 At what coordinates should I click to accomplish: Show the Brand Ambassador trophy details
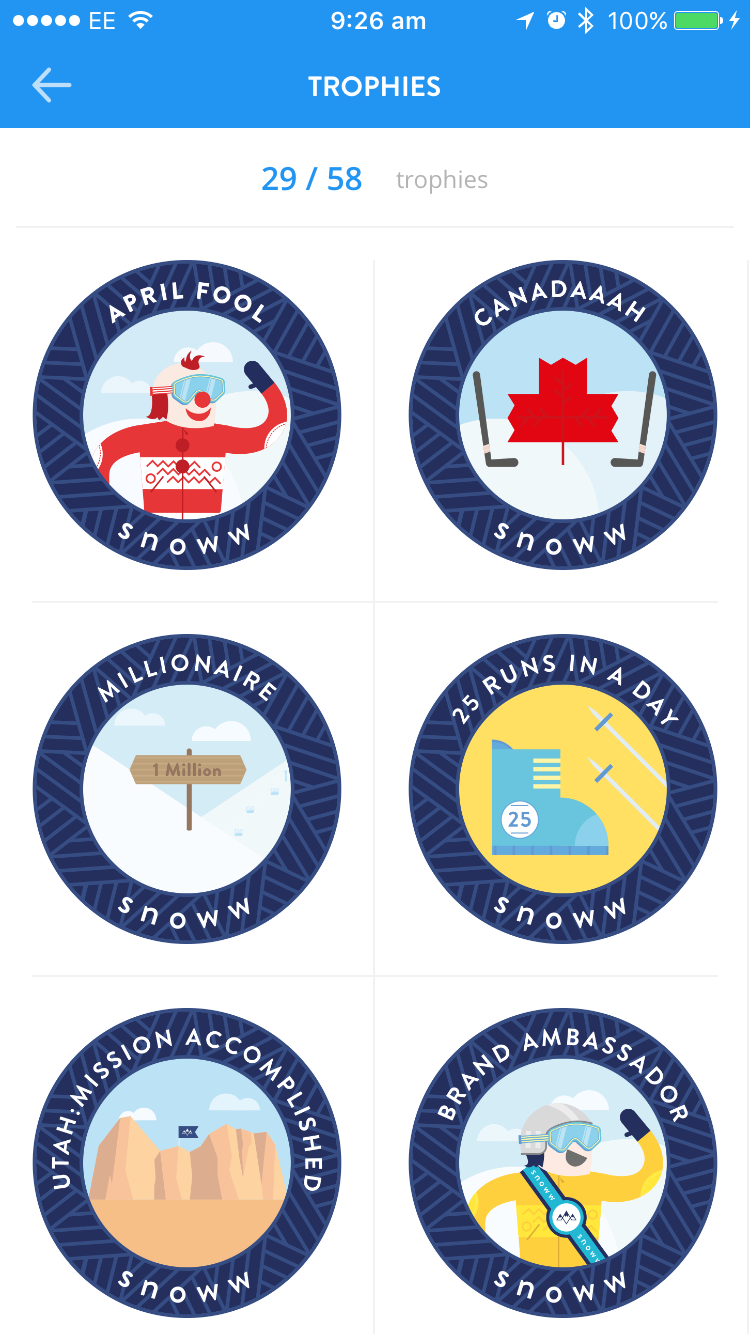pyautogui.click(x=563, y=1162)
